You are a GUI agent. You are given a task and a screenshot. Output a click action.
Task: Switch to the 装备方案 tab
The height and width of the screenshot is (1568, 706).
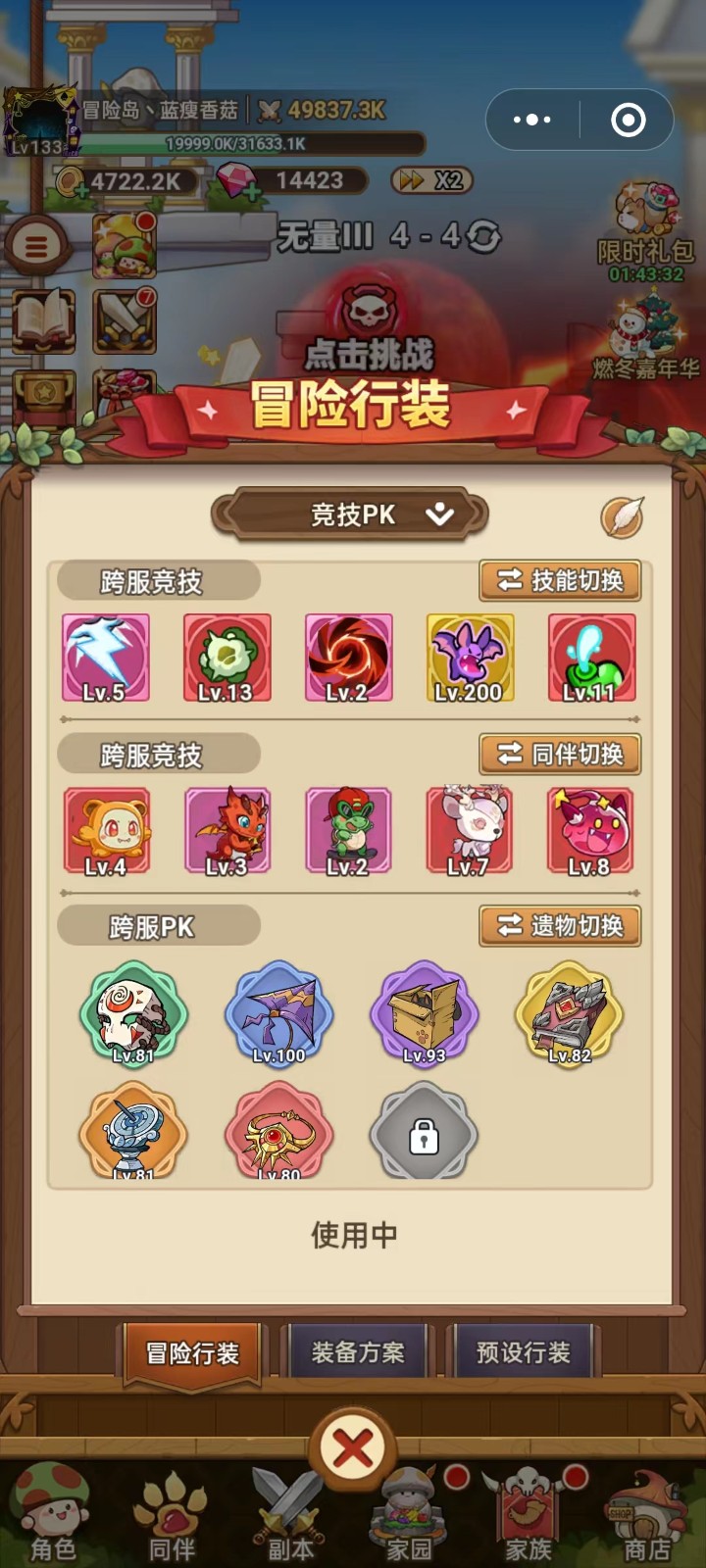click(358, 1353)
